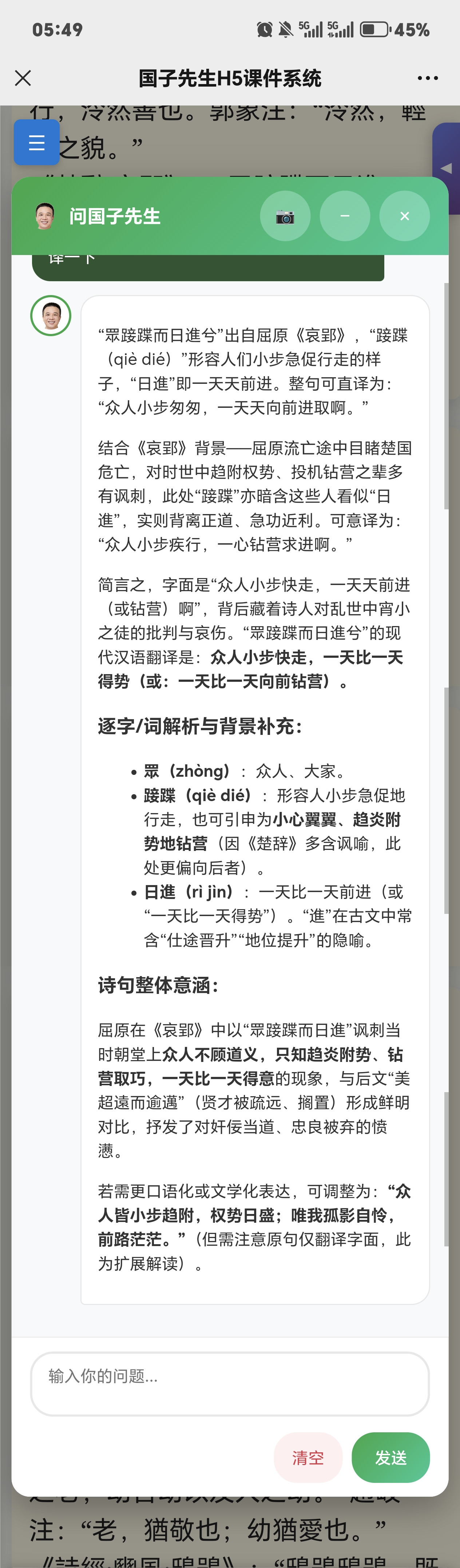Open the blue hamburger menu
The height and width of the screenshot is (1568, 460).
coord(36,143)
